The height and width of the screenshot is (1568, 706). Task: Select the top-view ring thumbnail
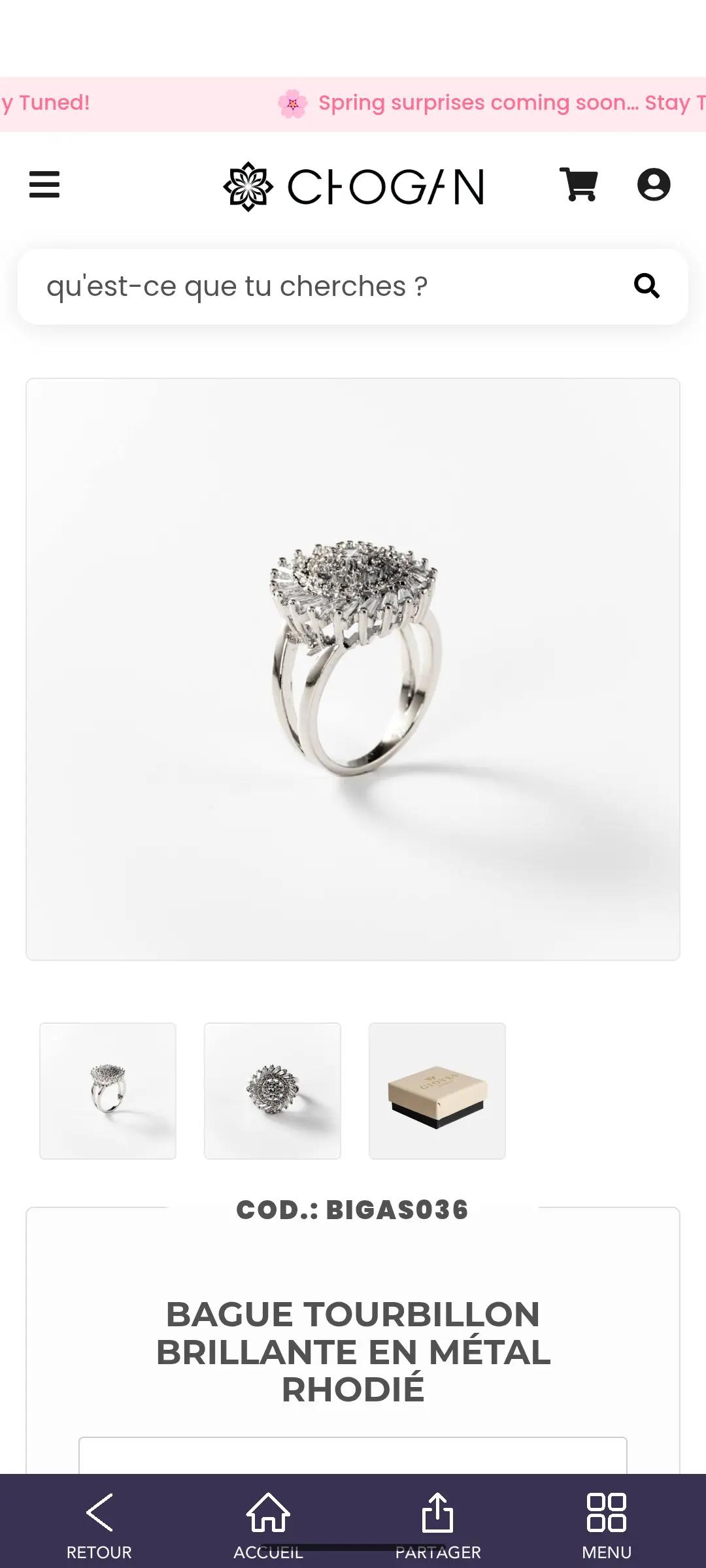point(273,1091)
